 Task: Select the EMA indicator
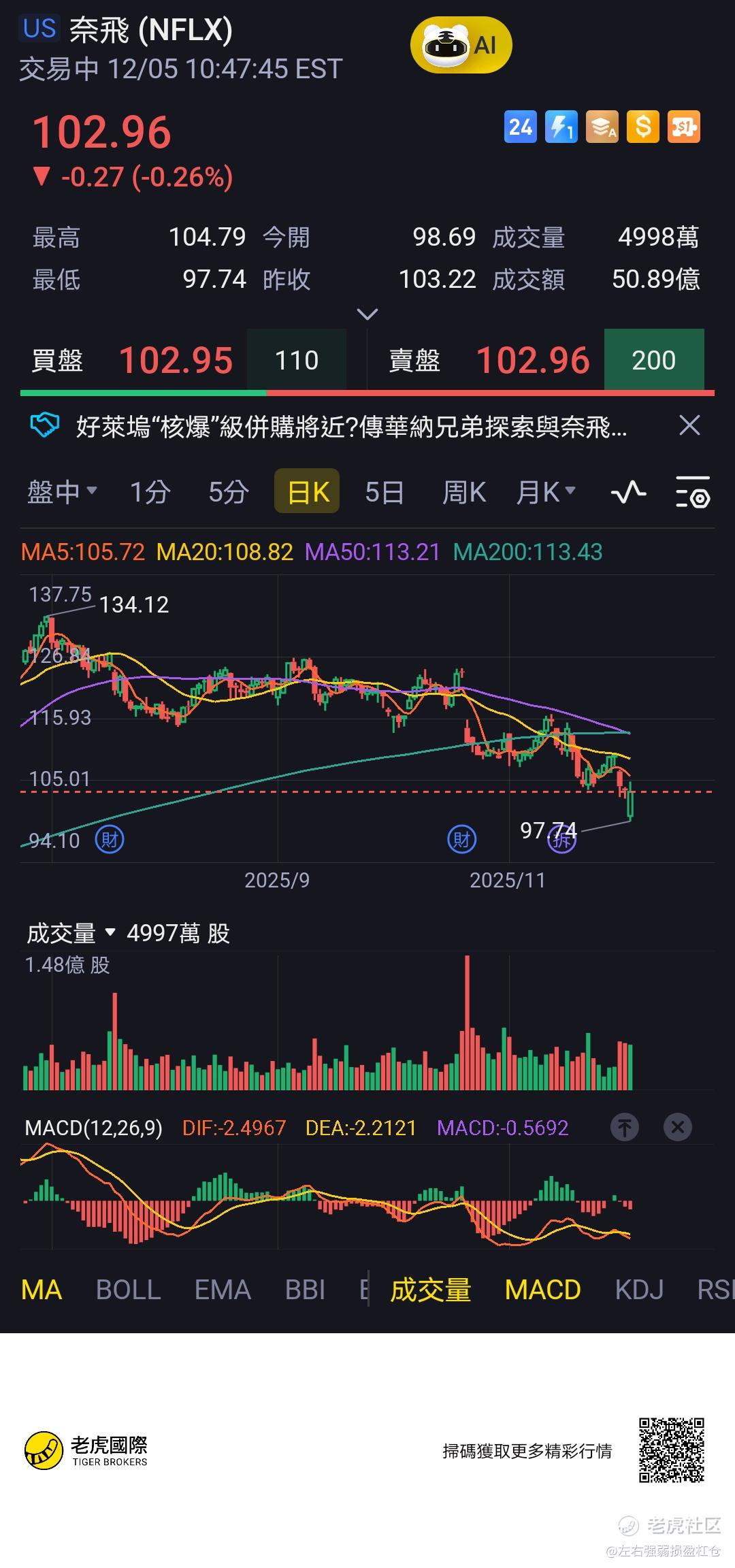click(x=223, y=1290)
